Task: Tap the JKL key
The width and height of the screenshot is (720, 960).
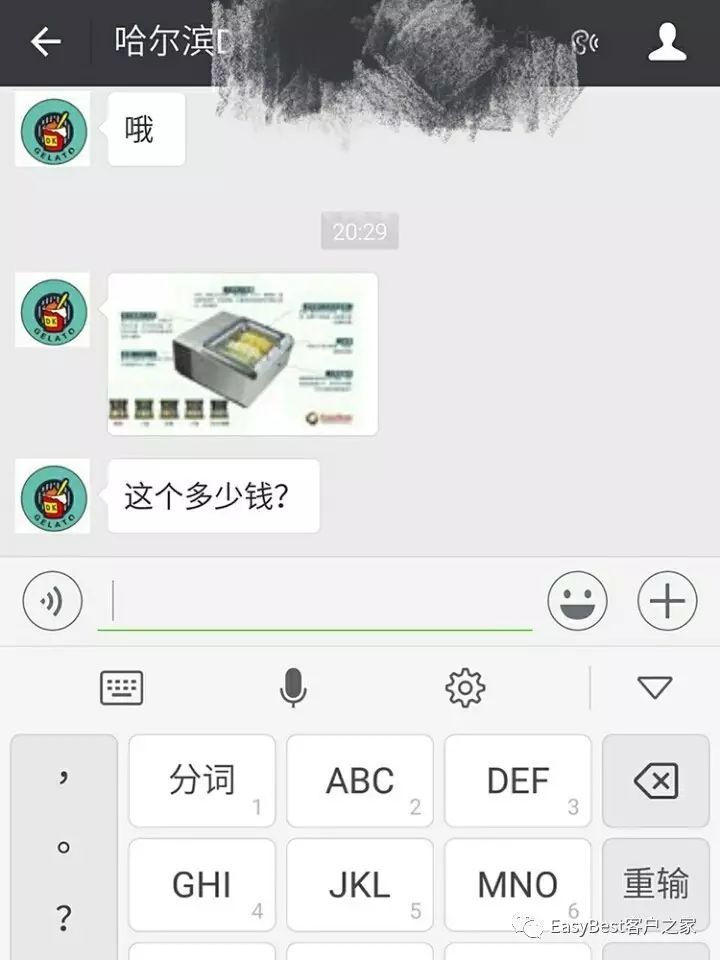Action: point(360,885)
